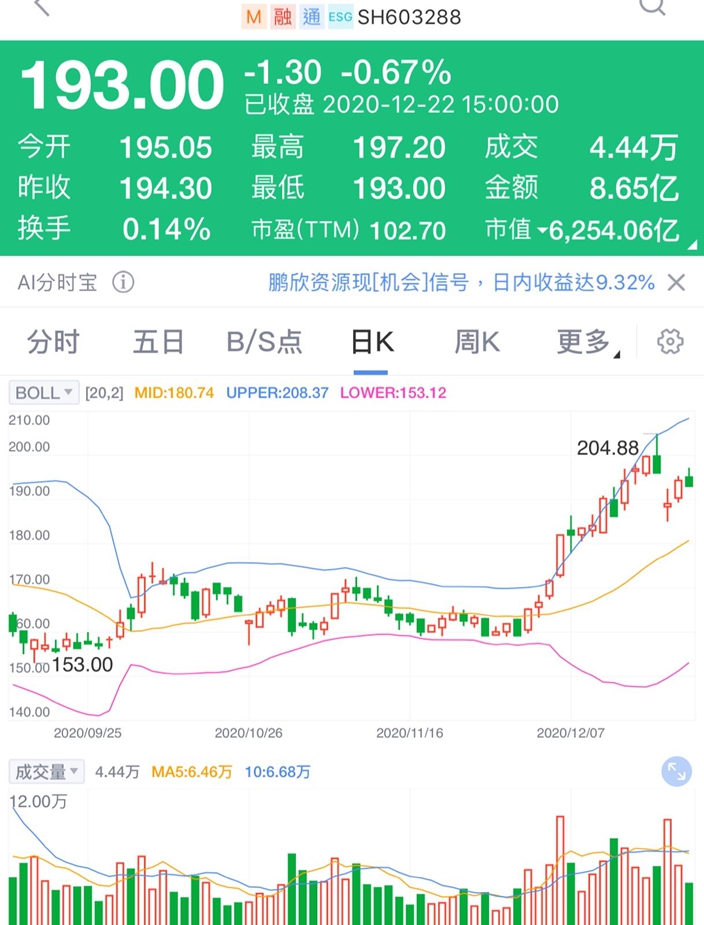Select the 日K tab
704x925 pixels.
371,342
